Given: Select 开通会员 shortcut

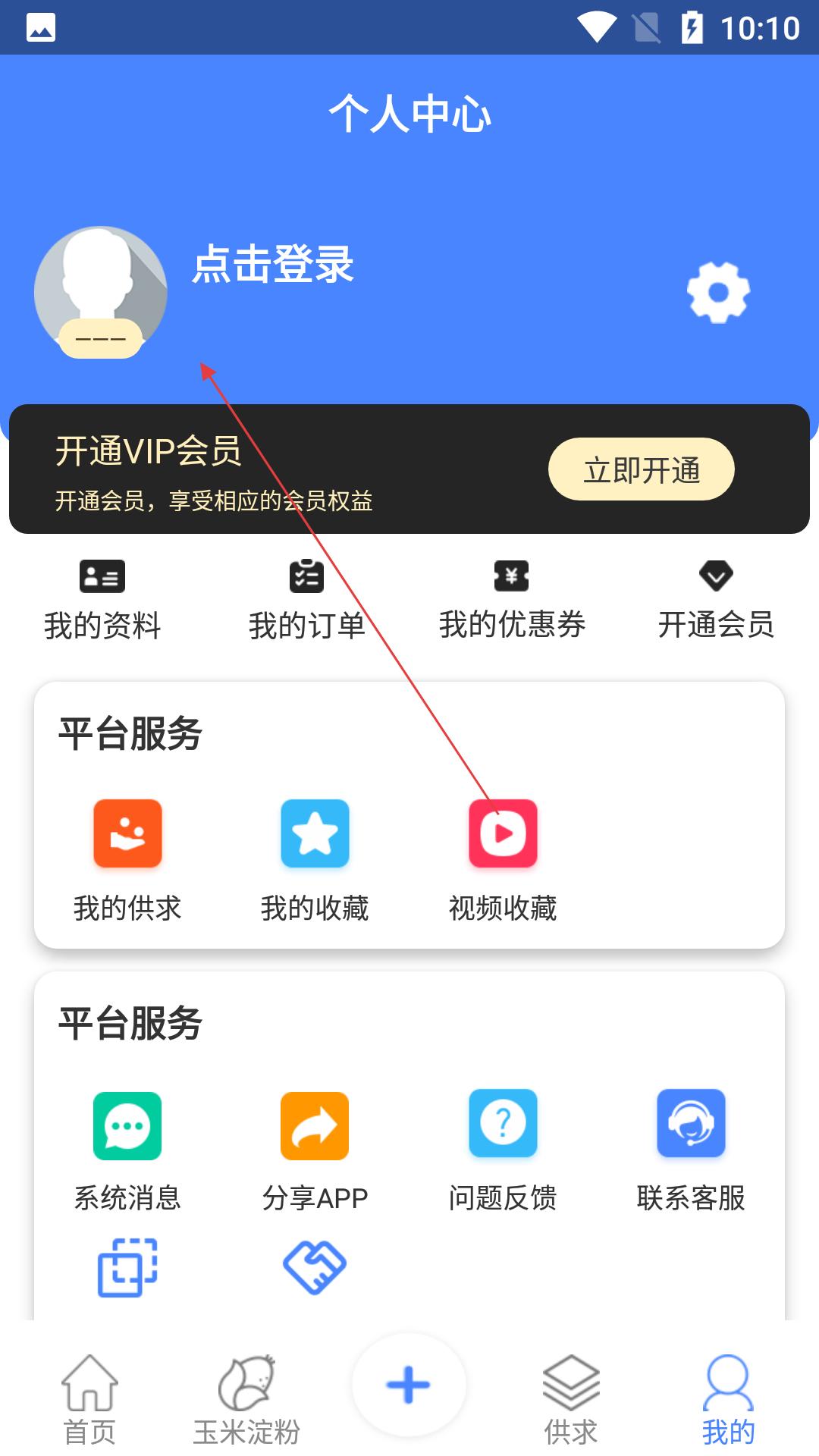Looking at the screenshot, I should [x=716, y=600].
